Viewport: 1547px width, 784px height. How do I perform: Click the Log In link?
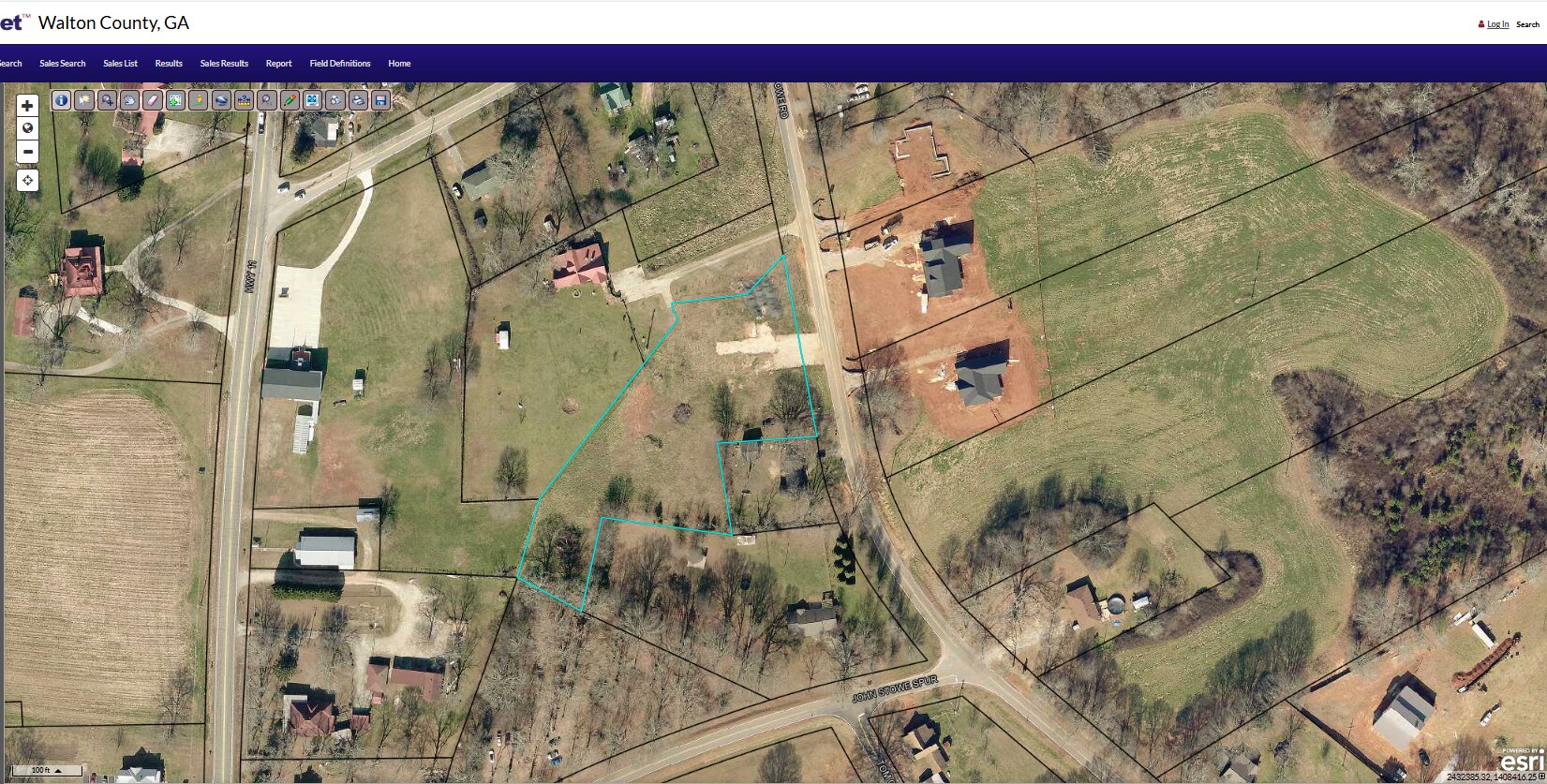click(1497, 24)
